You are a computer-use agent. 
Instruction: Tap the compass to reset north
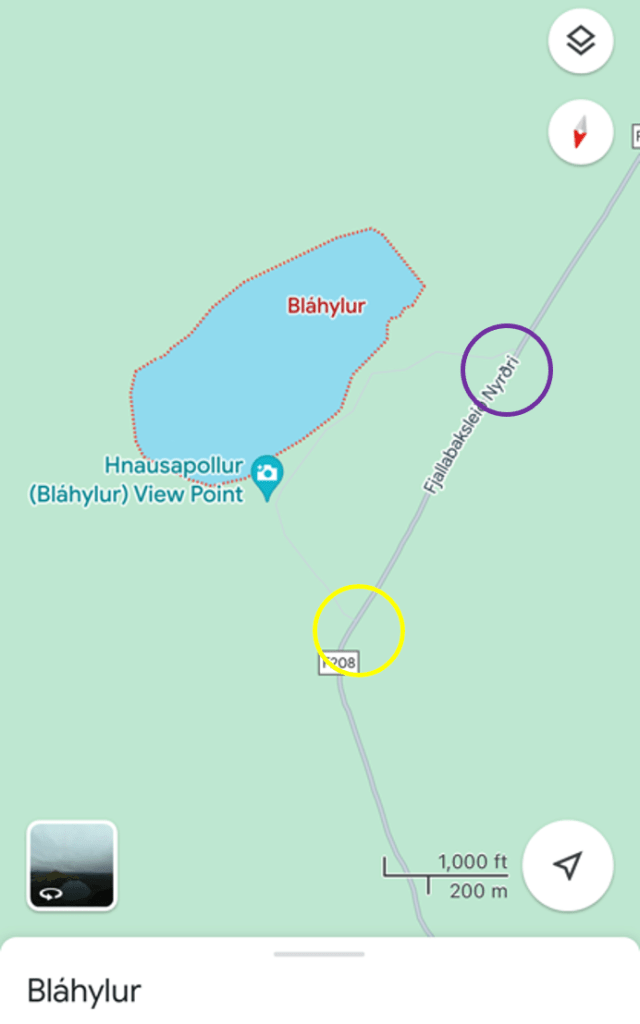pyautogui.click(x=581, y=132)
